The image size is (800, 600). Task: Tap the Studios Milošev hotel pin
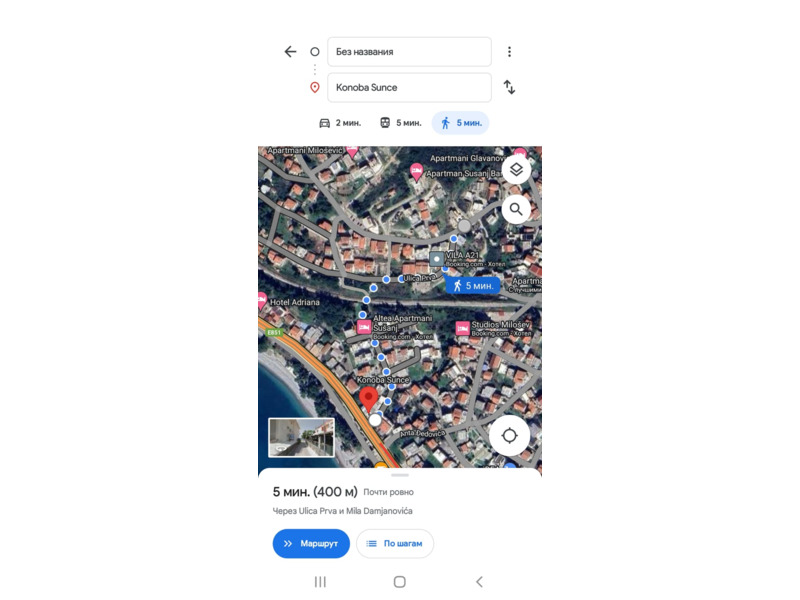462,328
